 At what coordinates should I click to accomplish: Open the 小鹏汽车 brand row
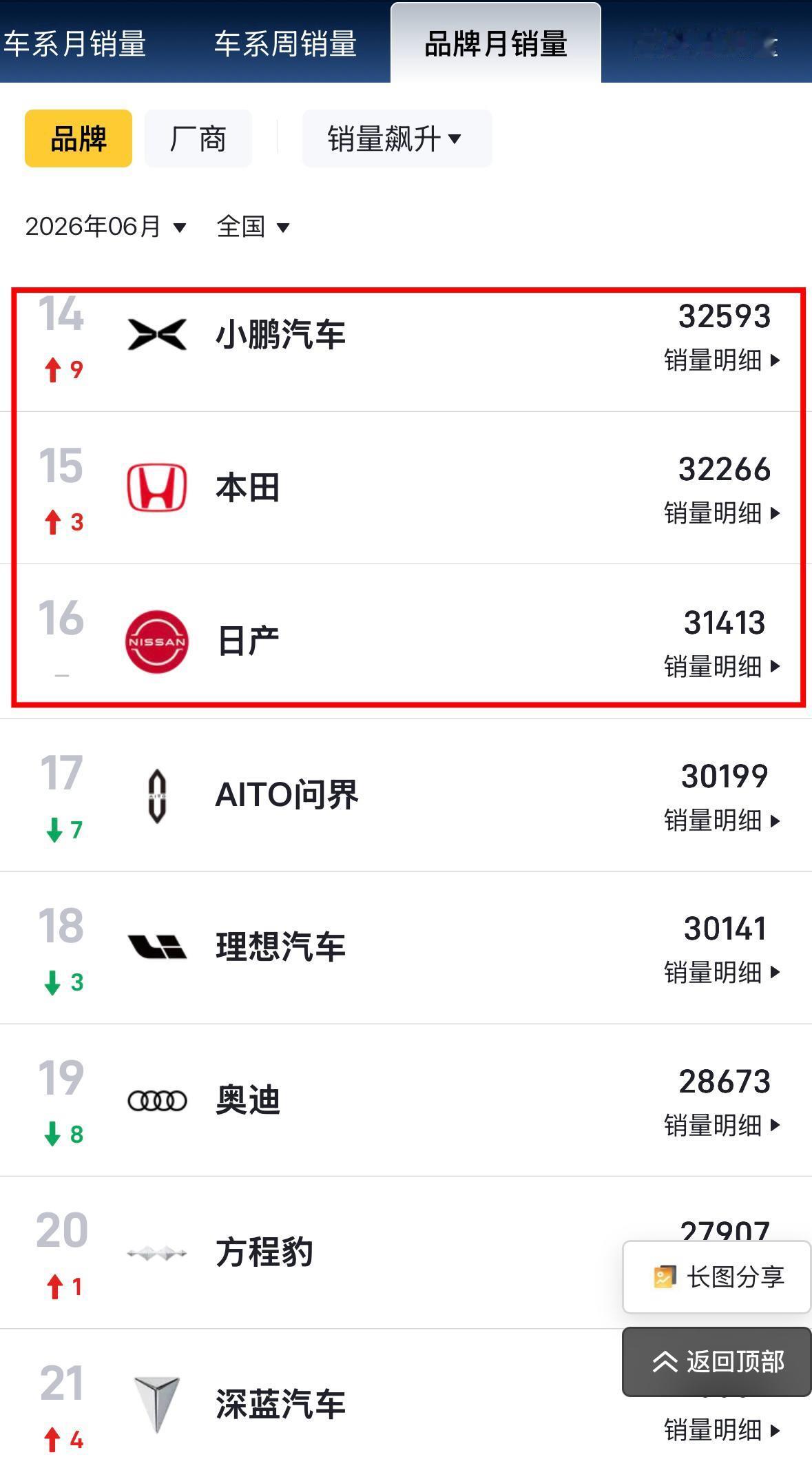coord(406,335)
